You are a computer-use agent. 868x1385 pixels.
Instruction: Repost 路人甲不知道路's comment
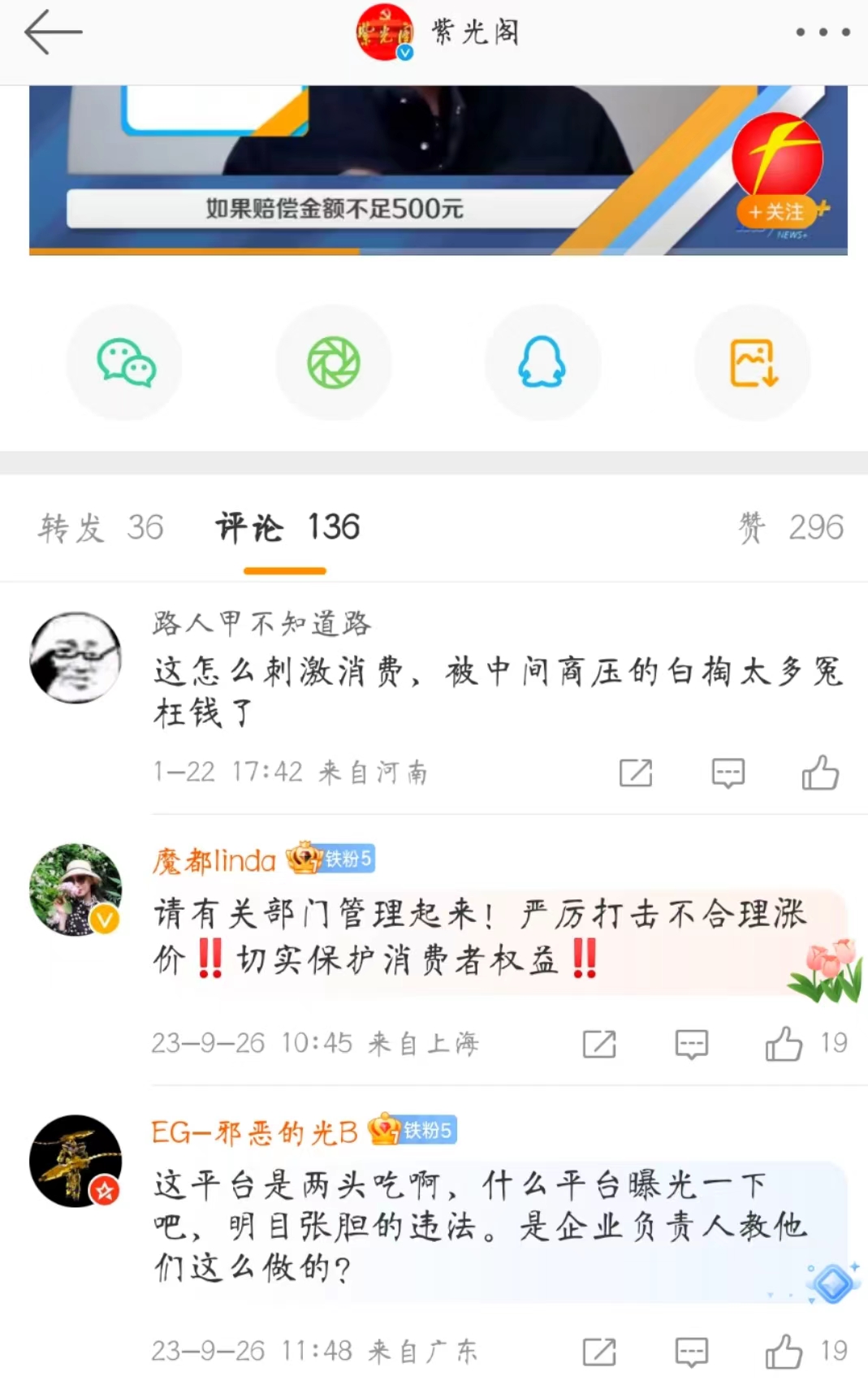[635, 773]
